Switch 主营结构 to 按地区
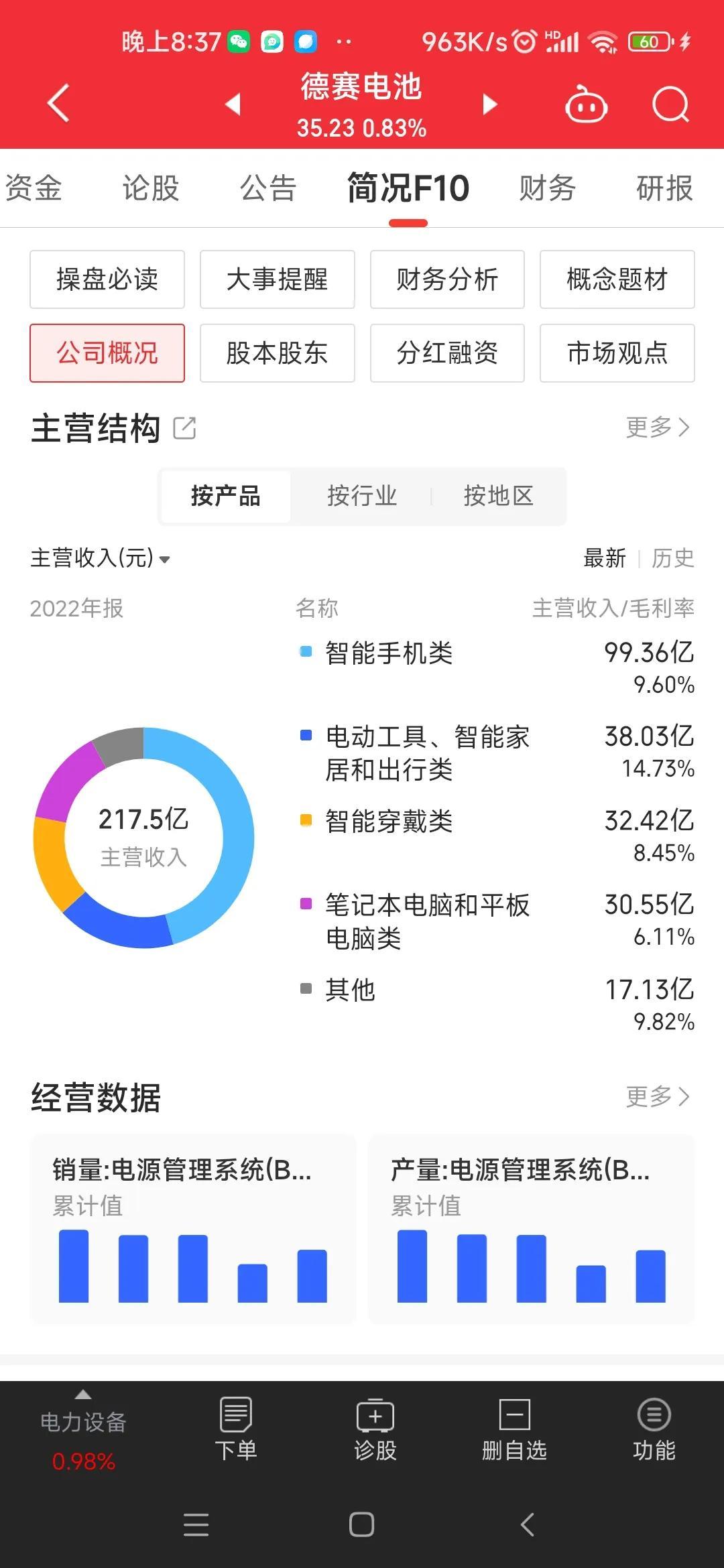The image size is (724, 1568). pyautogui.click(x=498, y=496)
